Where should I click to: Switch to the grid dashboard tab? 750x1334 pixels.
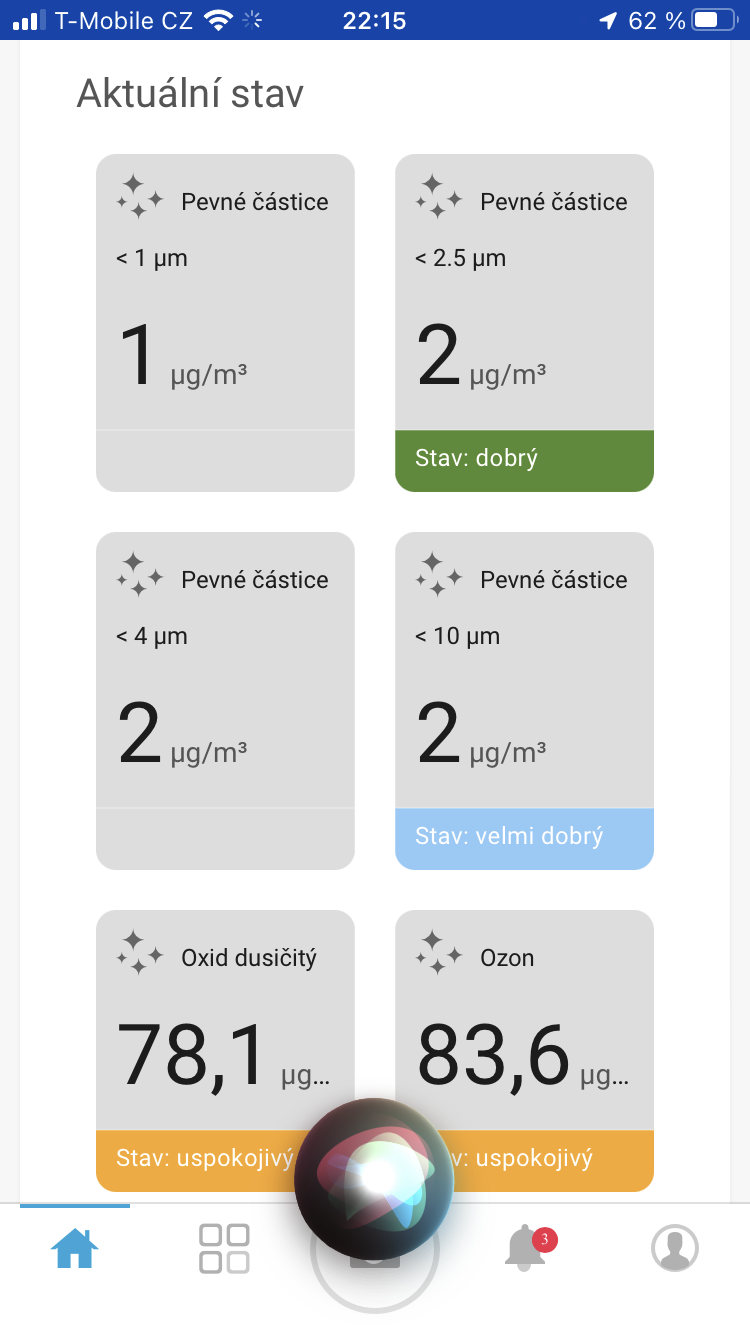pyautogui.click(x=224, y=1248)
